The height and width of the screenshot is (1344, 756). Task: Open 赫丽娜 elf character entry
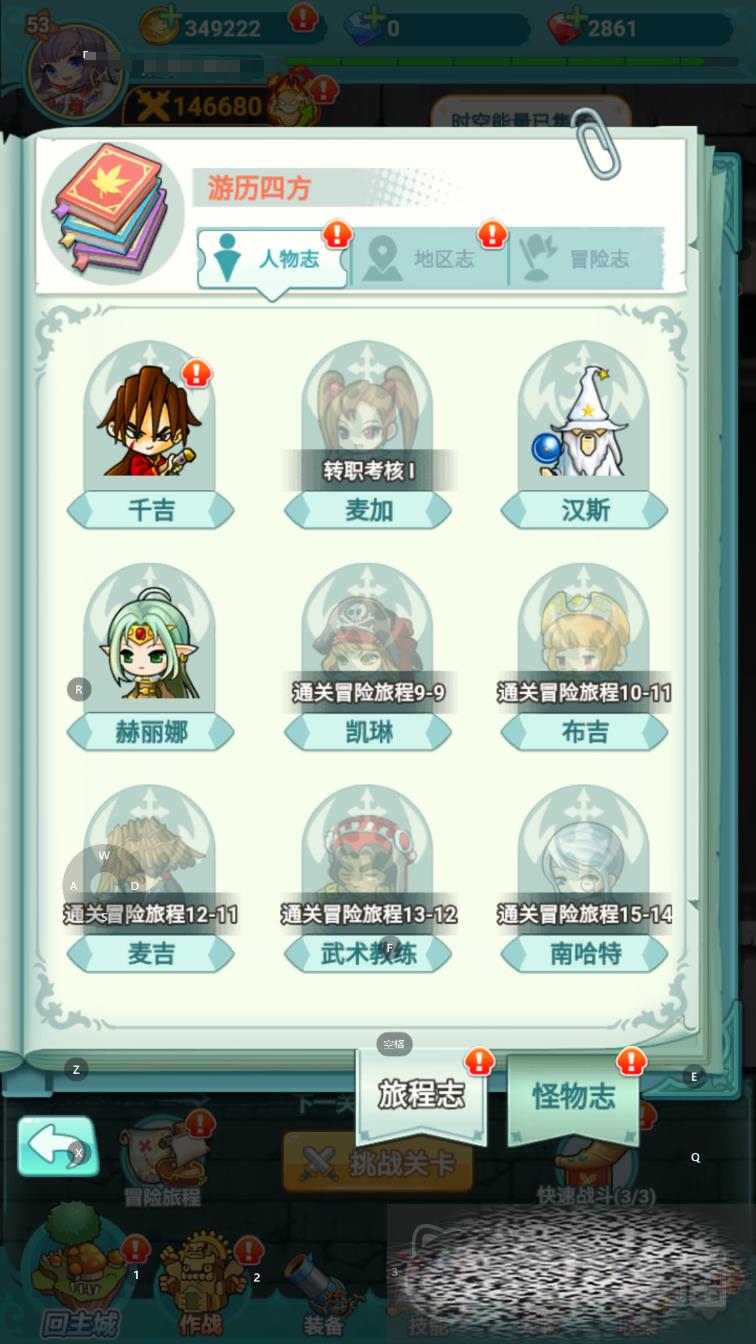150,650
